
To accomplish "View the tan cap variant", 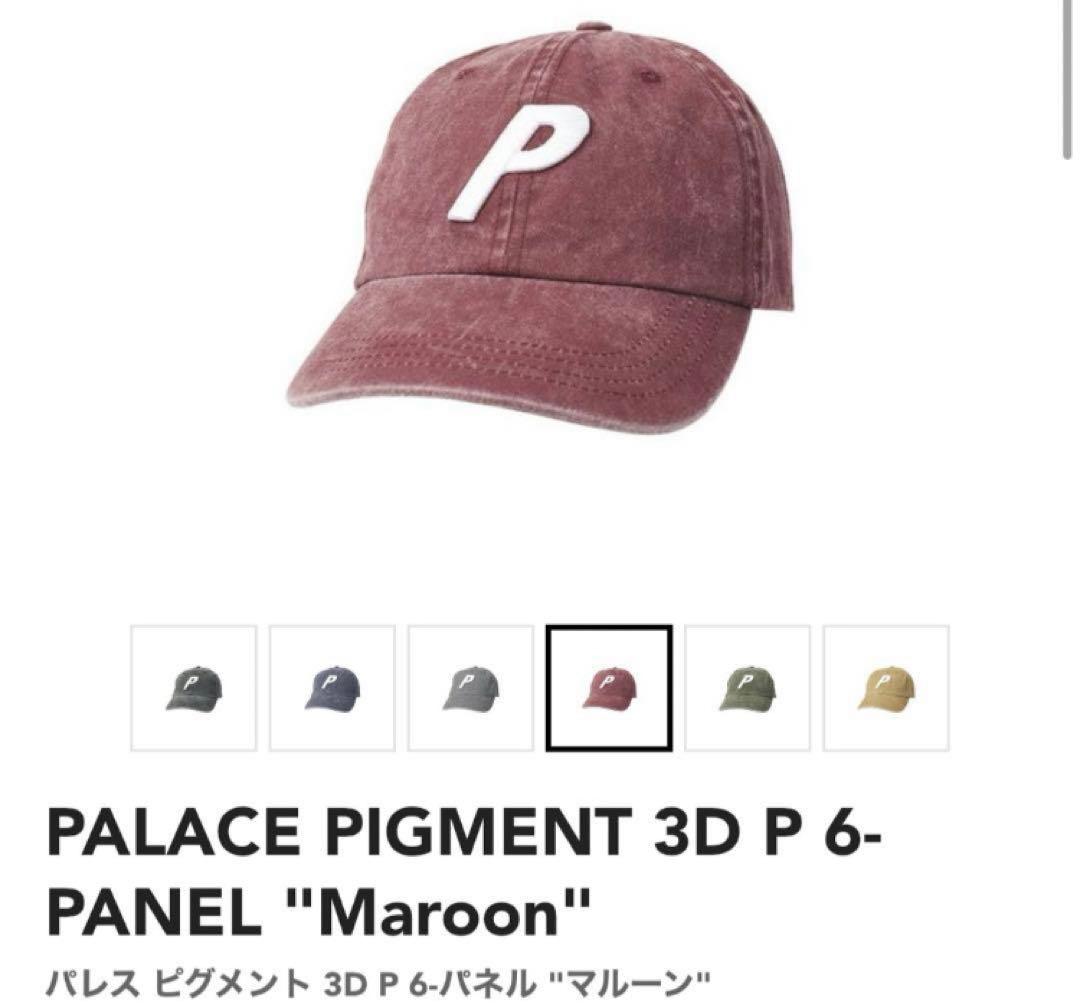I will coord(885,688).
